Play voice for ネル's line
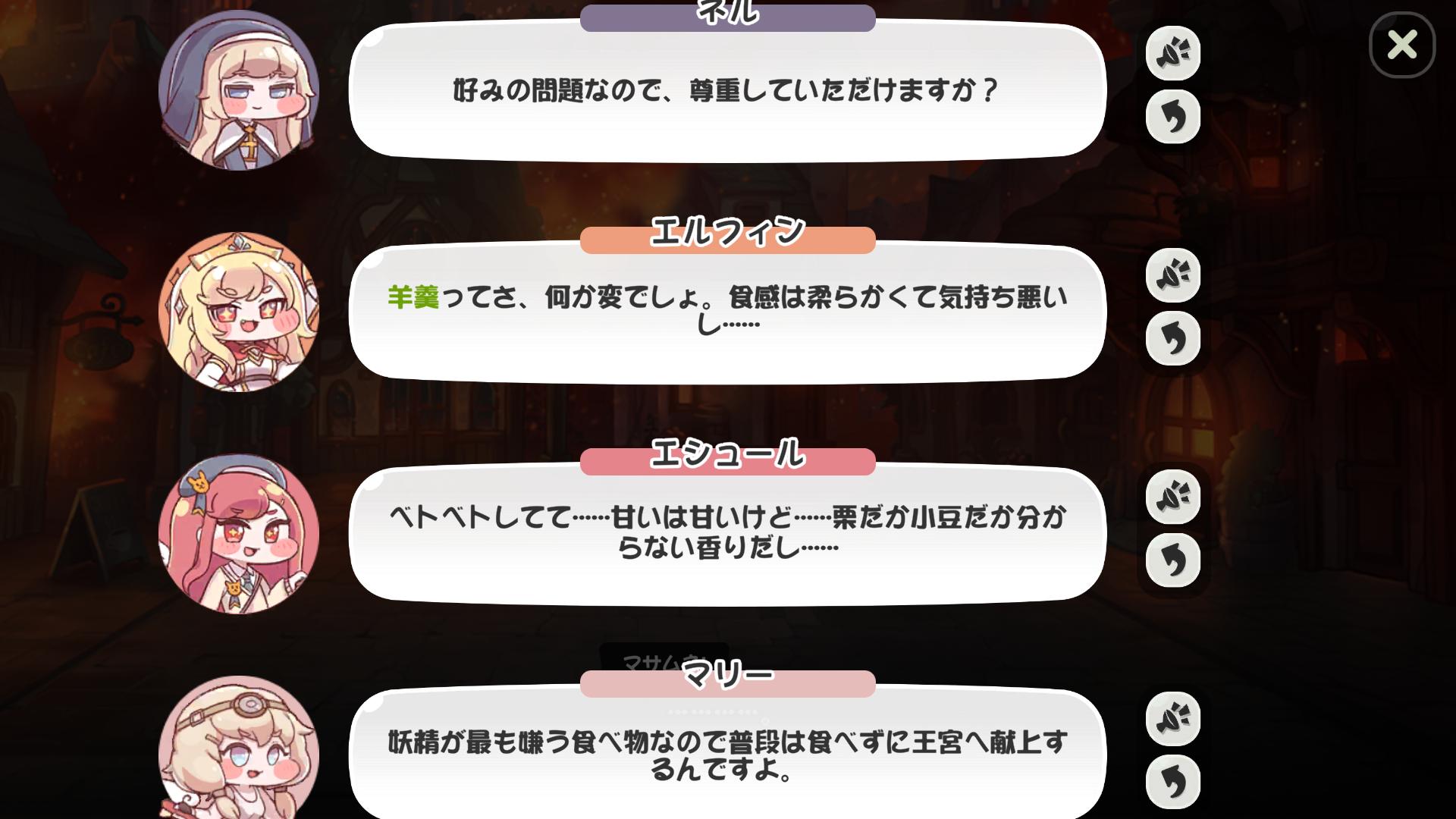 click(1172, 53)
